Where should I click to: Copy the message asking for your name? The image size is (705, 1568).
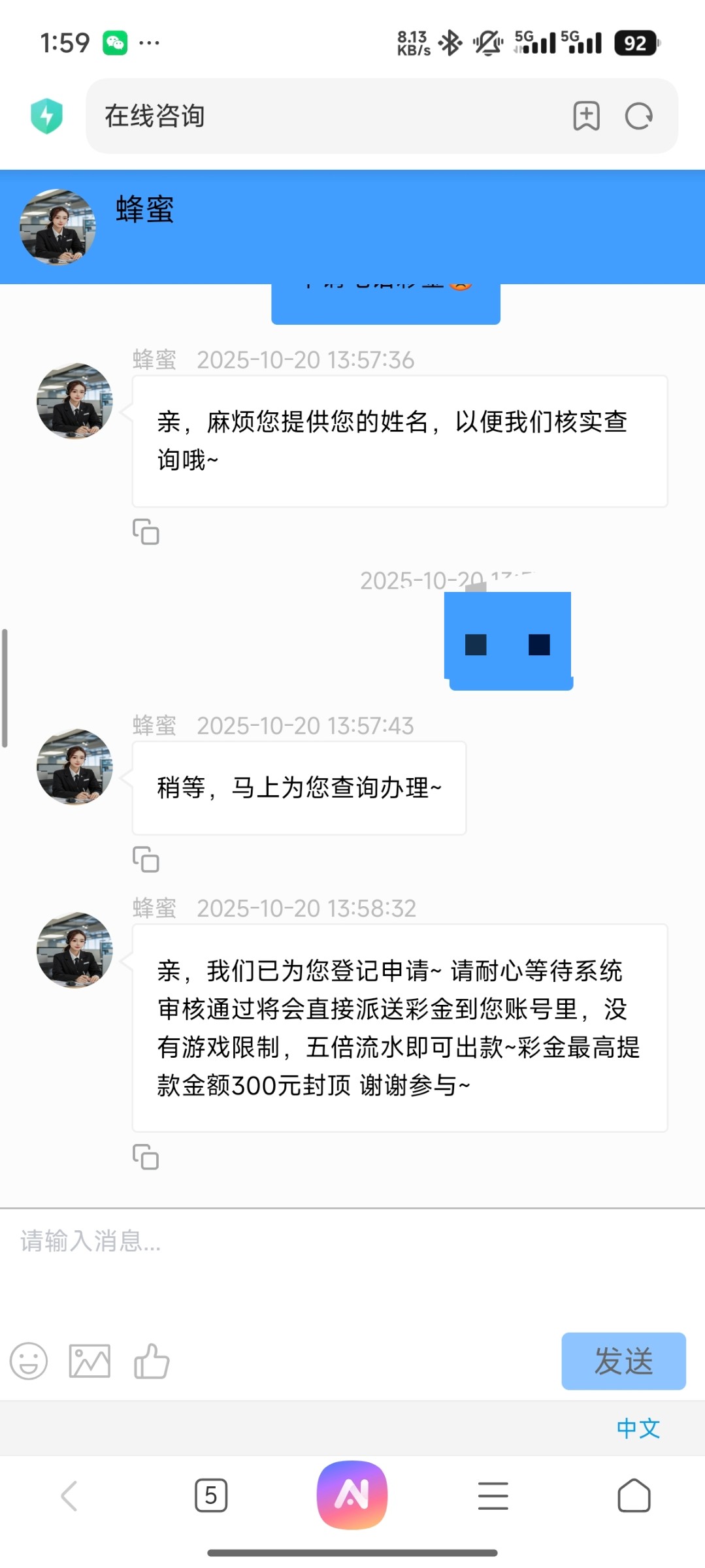click(146, 532)
